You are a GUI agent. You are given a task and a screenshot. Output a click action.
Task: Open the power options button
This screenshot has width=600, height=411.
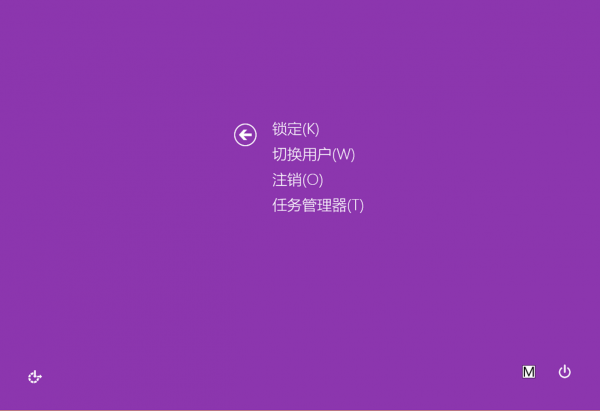point(564,372)
